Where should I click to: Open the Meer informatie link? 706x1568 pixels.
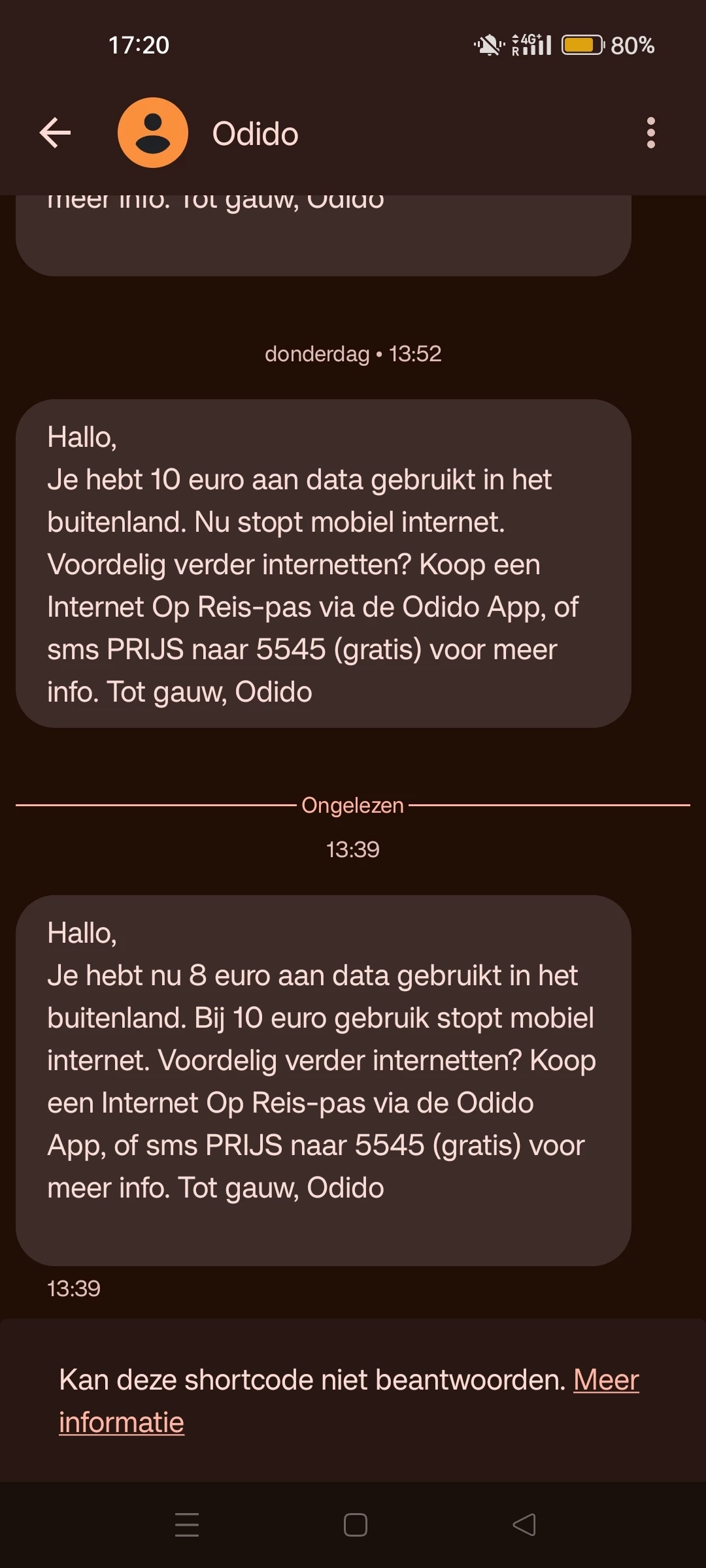click(605, 1380)
